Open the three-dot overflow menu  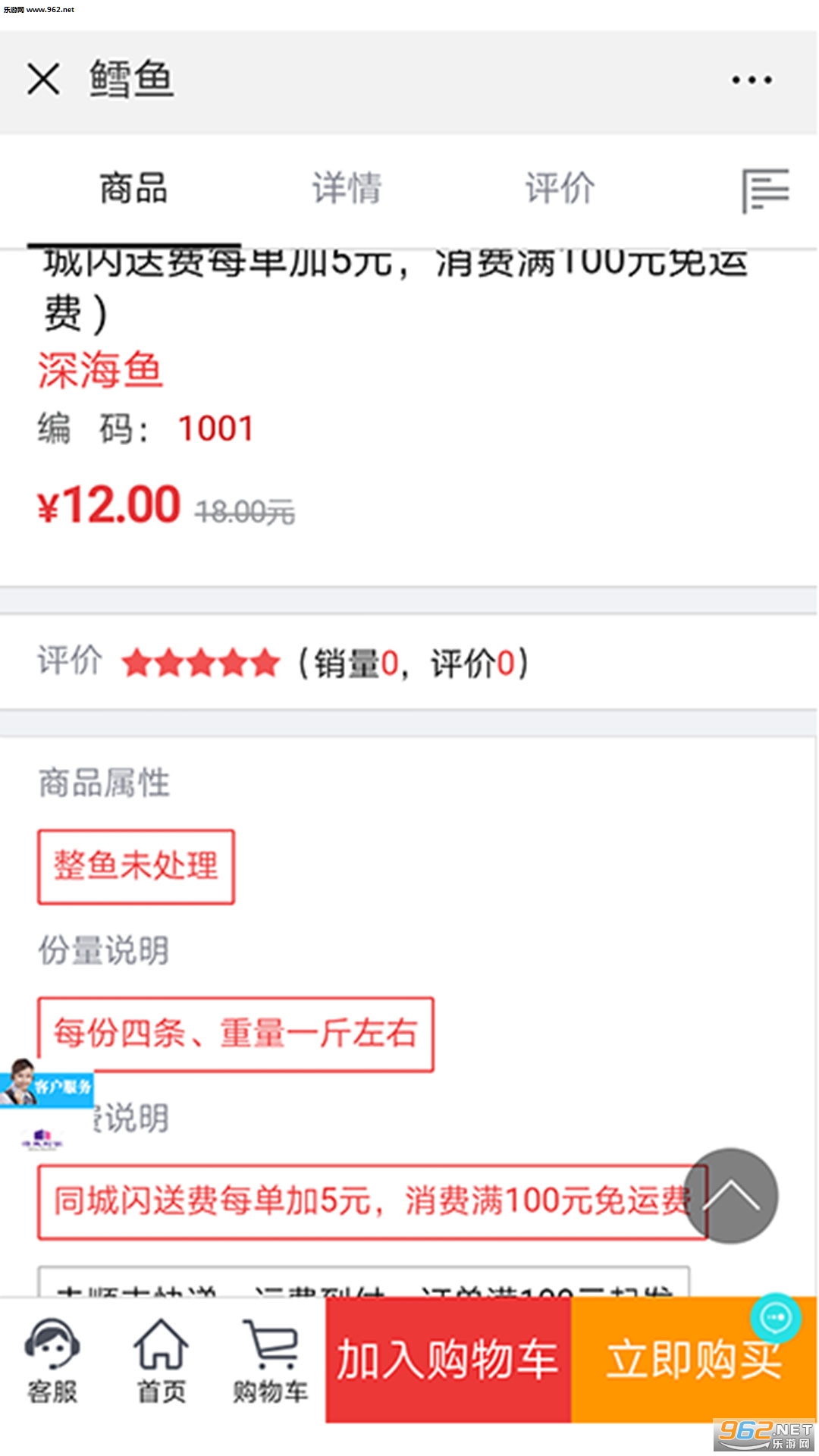point(752,80)
